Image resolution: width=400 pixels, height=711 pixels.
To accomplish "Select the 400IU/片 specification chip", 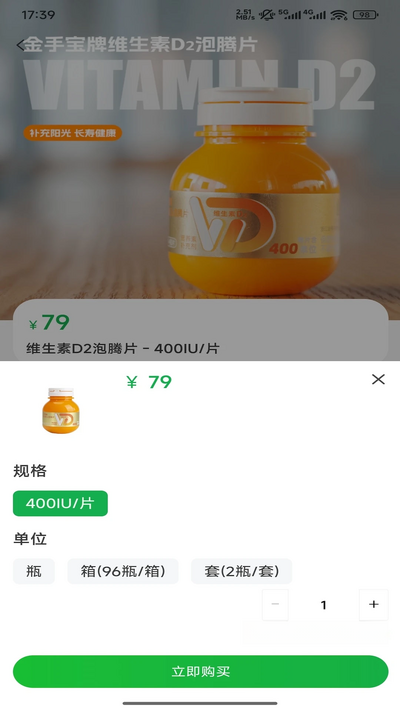I will pos(60,503).
